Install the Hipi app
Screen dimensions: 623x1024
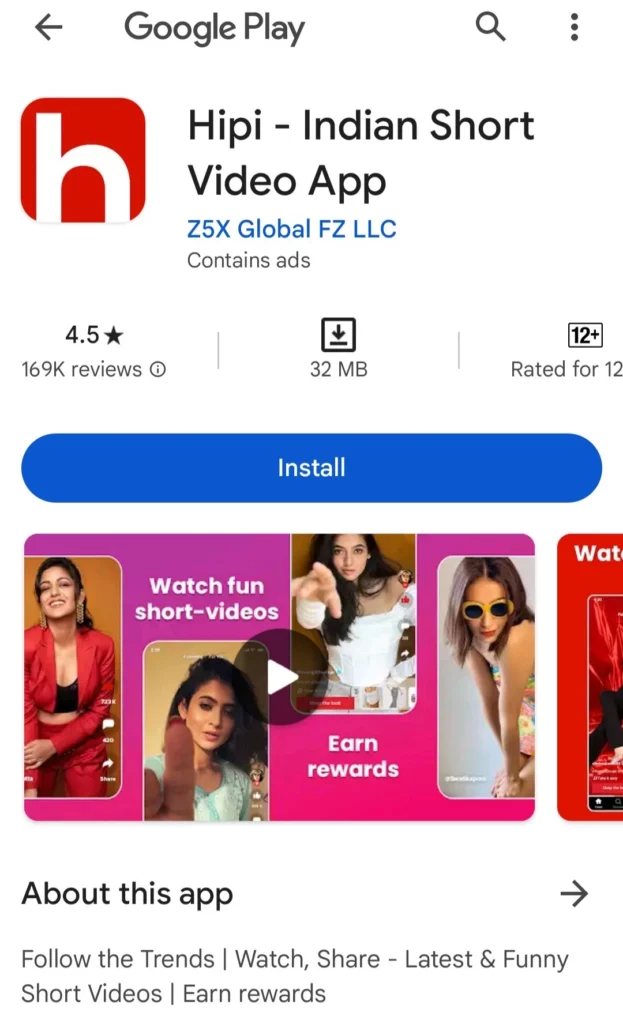[x=311, y=467]
